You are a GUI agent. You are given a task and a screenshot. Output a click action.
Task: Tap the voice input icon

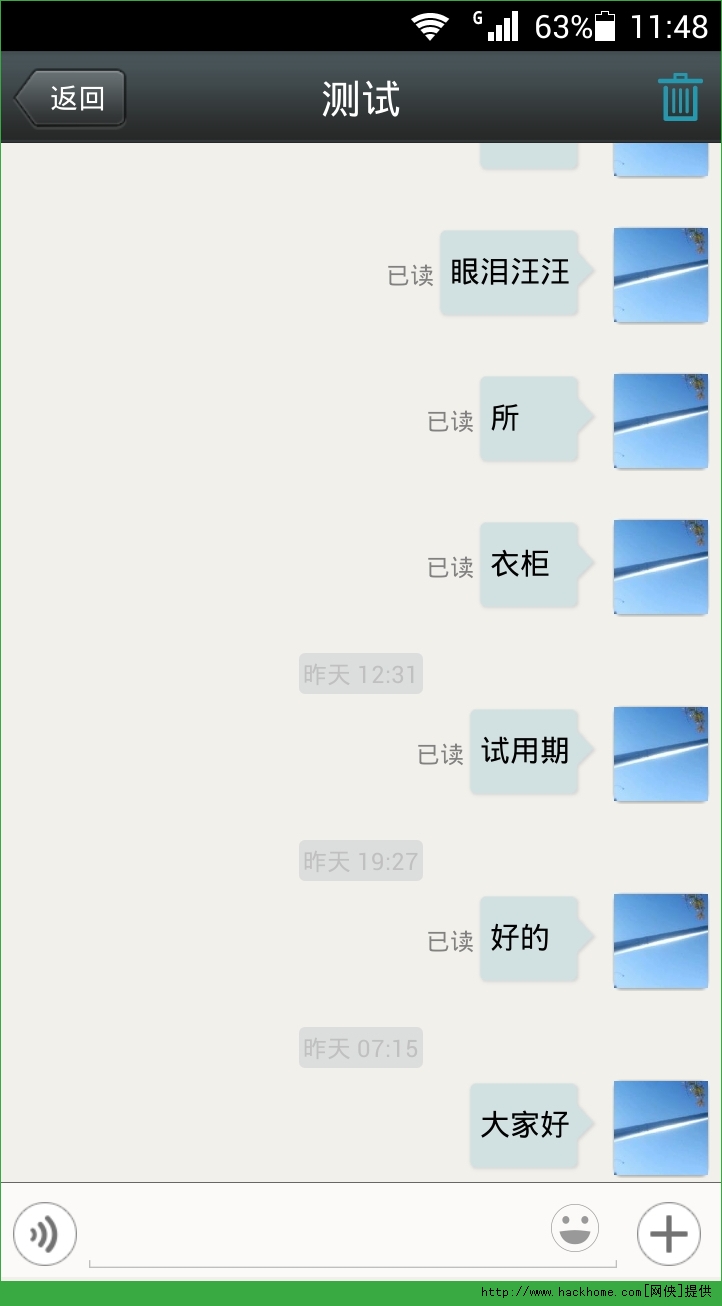coord(45,1234)
